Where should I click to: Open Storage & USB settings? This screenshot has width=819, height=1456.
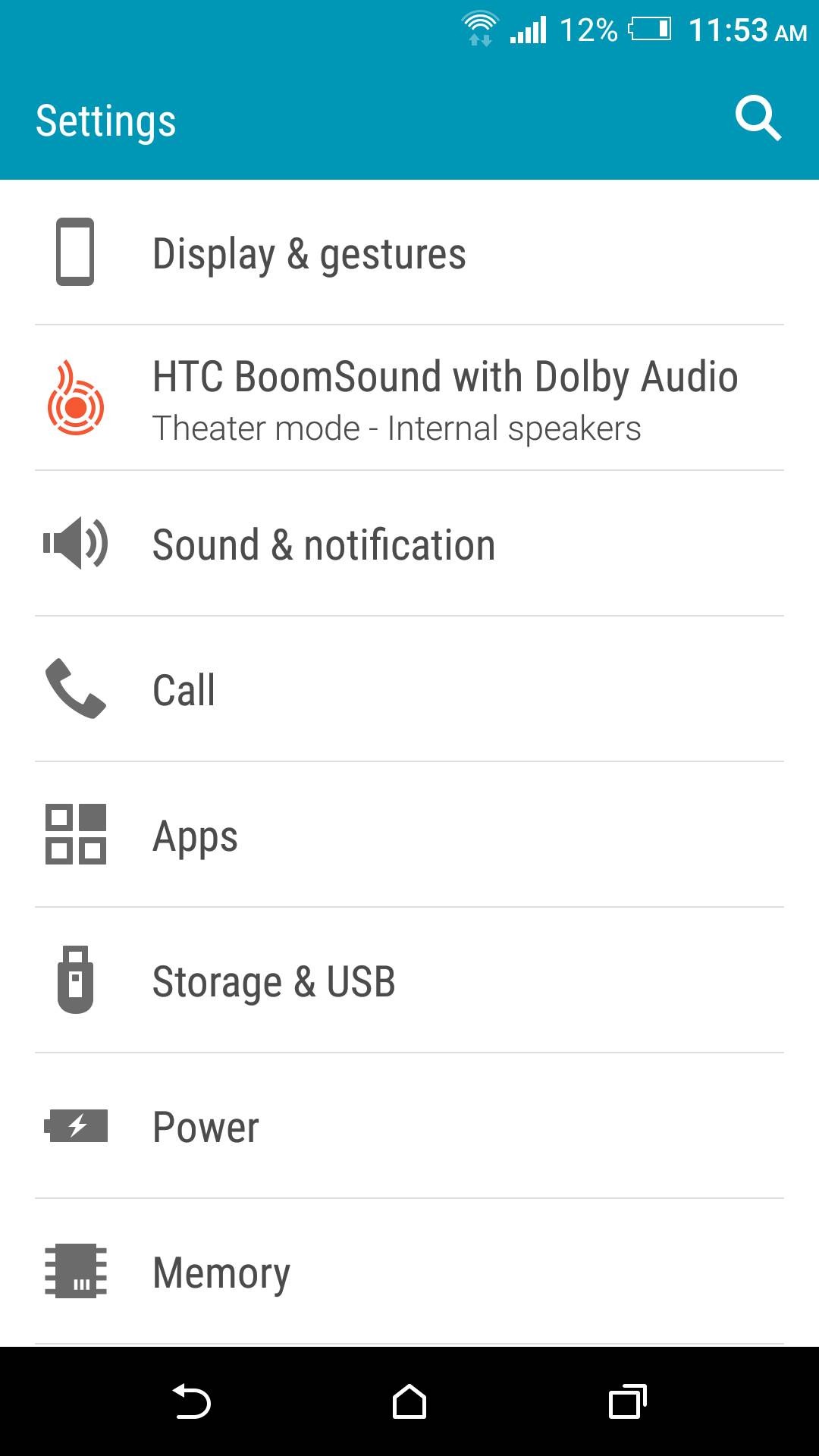click(x=409, y=981)
